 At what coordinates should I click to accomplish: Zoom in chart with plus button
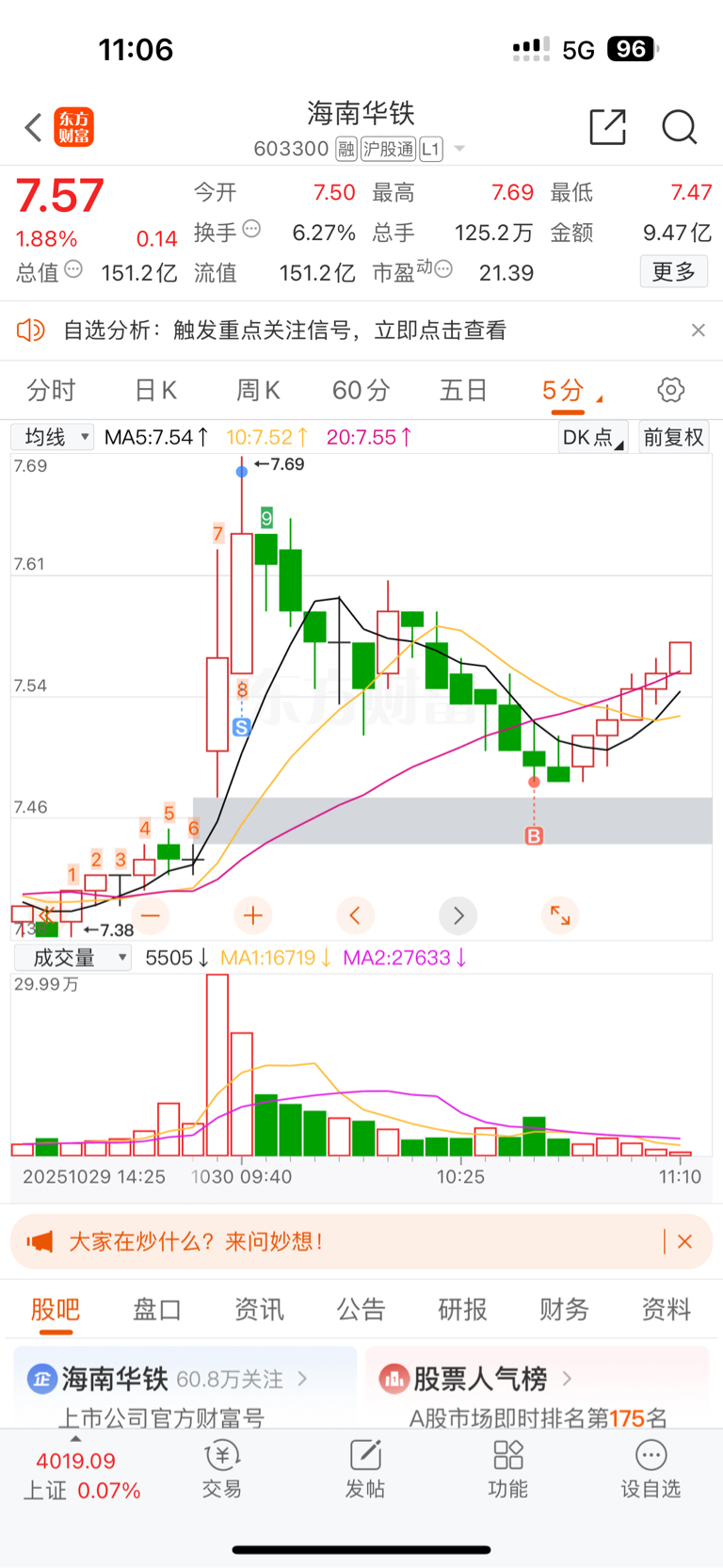252,914
